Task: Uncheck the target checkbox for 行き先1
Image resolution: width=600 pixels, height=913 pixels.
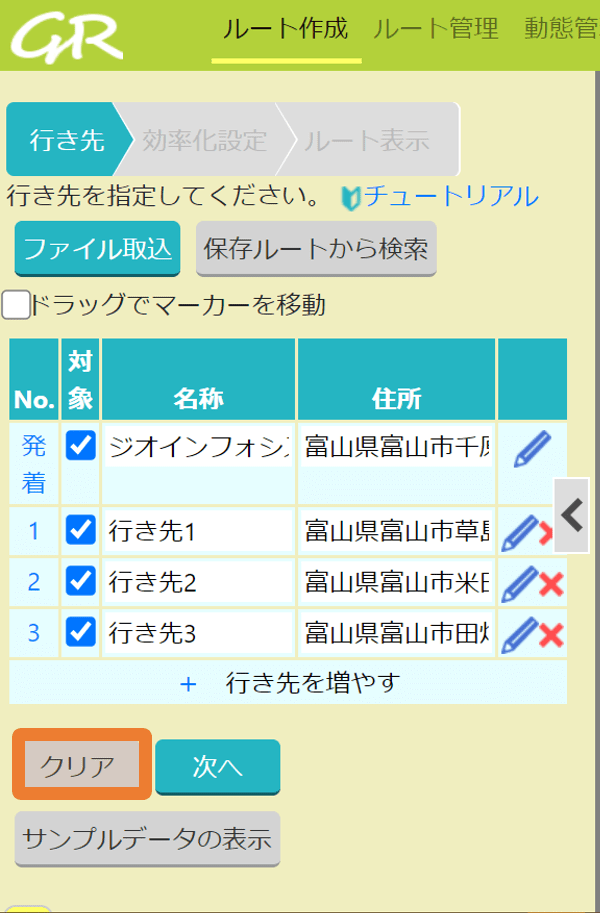Action: coord(80,530)
